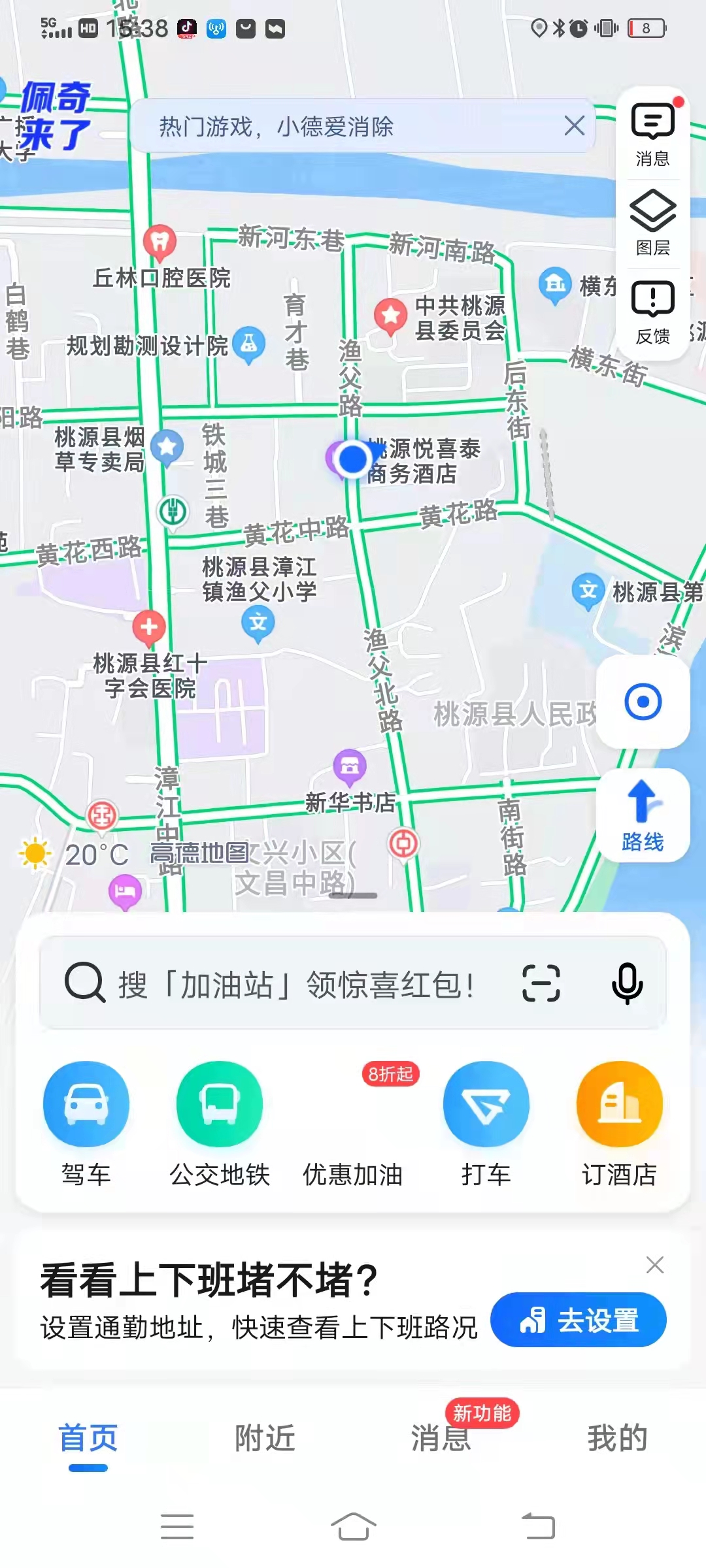Start voice search with the microphone
This screenshot has height=1568, width=706.
pos(627,983)
